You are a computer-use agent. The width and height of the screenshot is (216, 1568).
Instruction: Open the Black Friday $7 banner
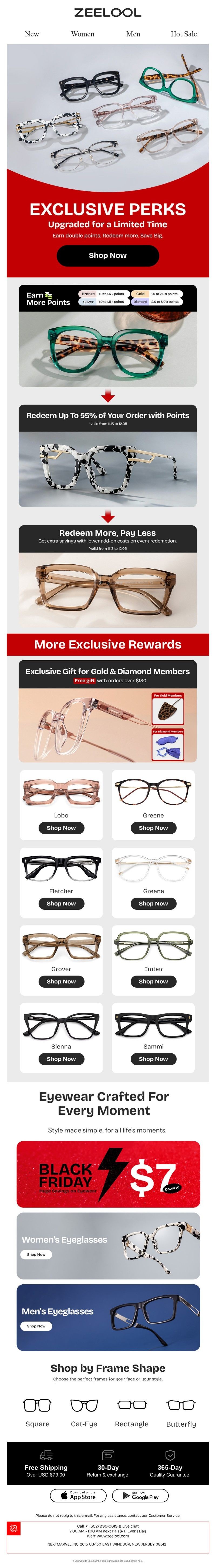(x=108, y=1174)
